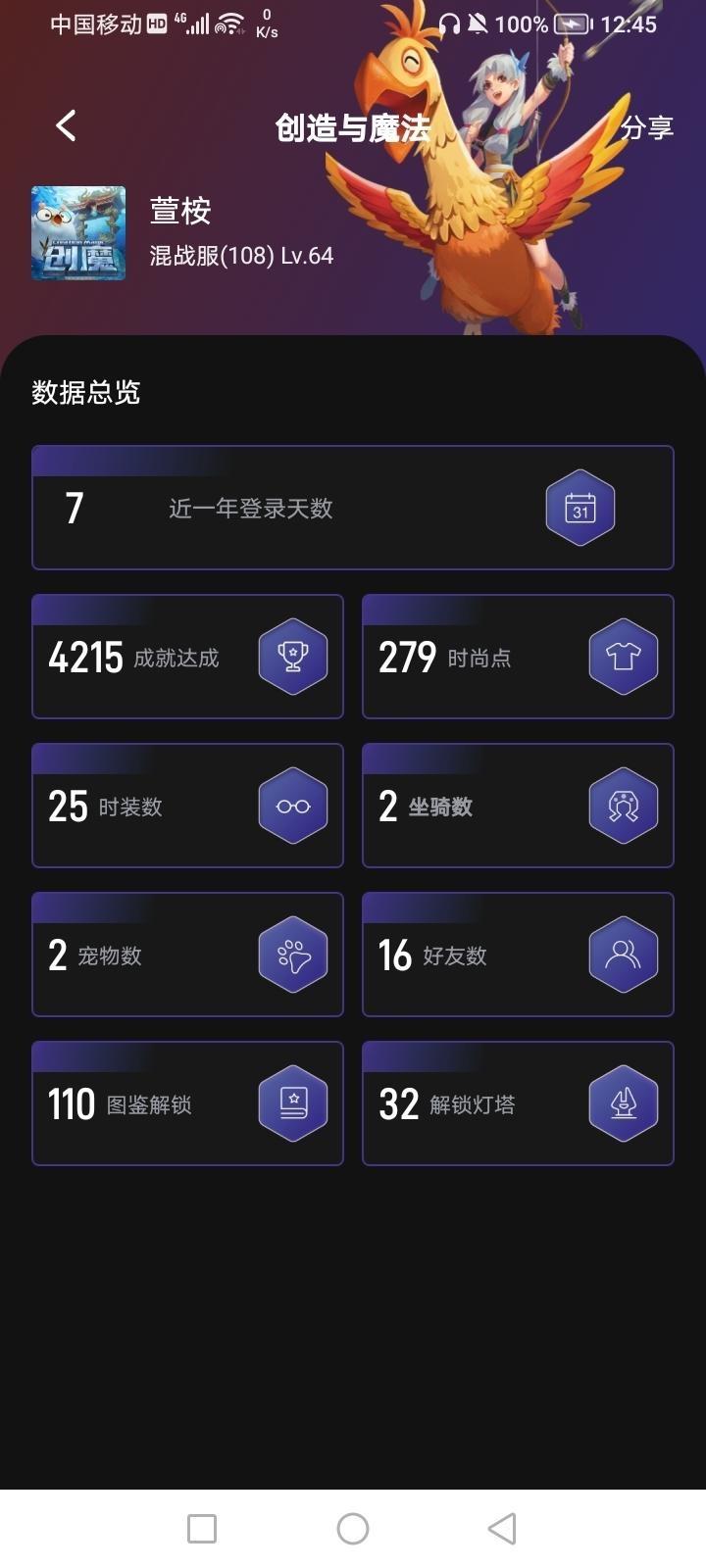
Task: Click the trophy icon beside 成就达成
Action: pyautogui.click(x=292, y=657)
